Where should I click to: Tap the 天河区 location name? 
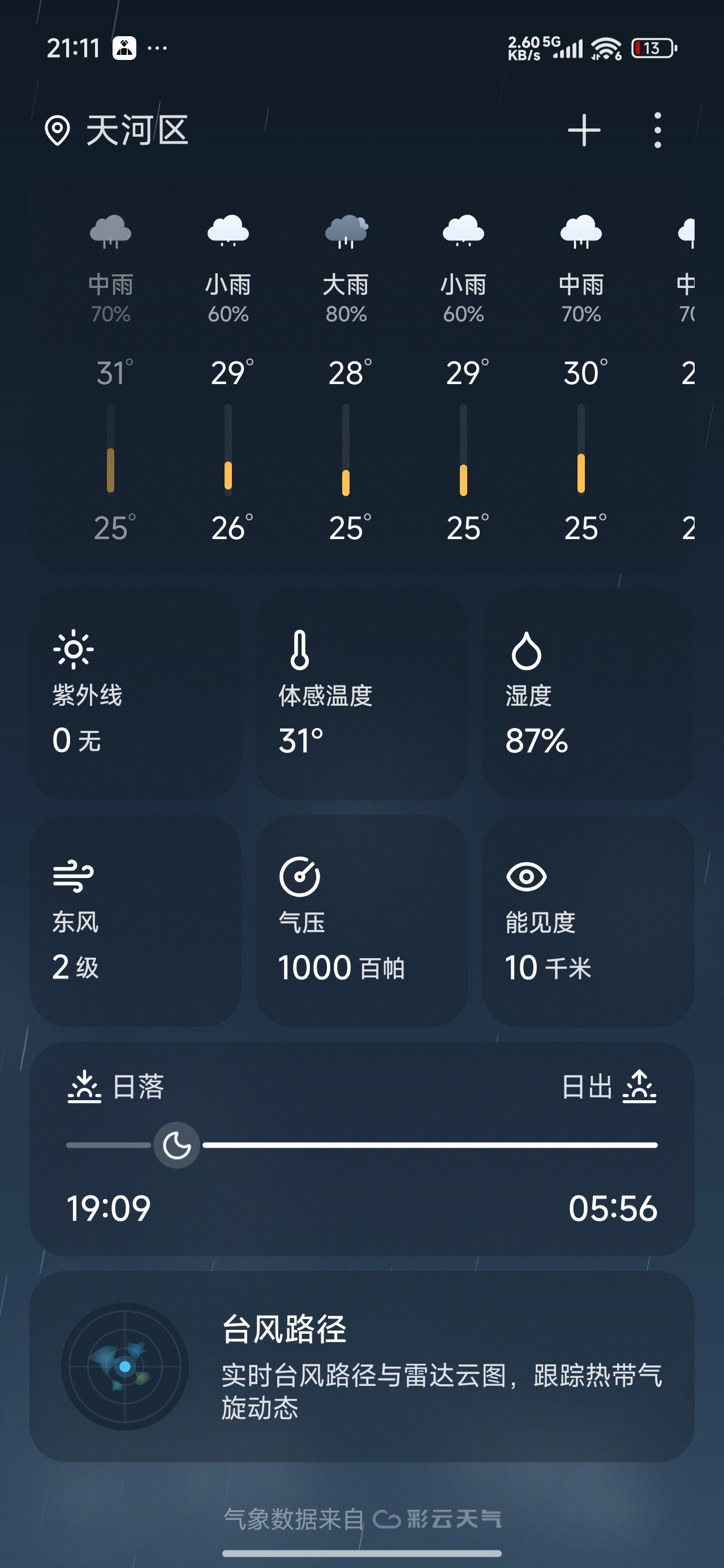click(137, 130)
